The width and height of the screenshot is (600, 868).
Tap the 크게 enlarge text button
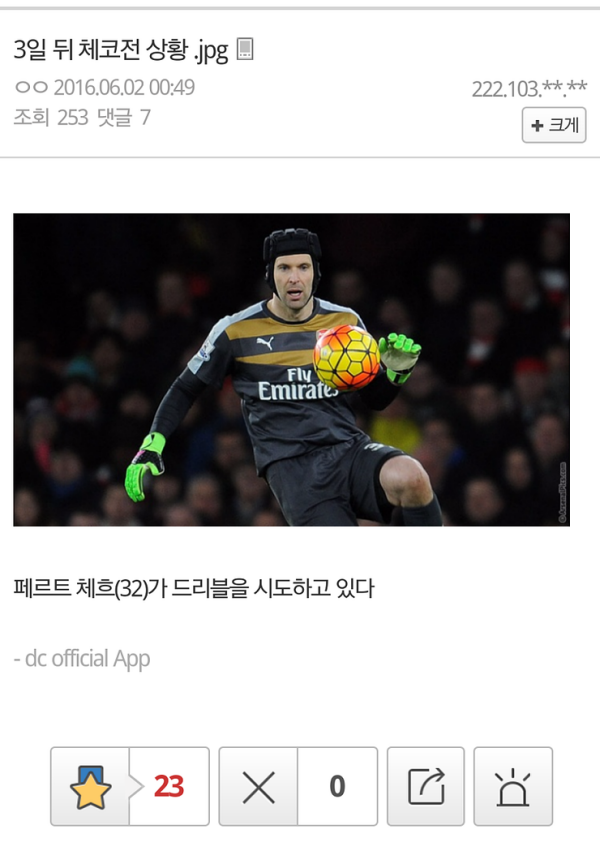(553, 126)
